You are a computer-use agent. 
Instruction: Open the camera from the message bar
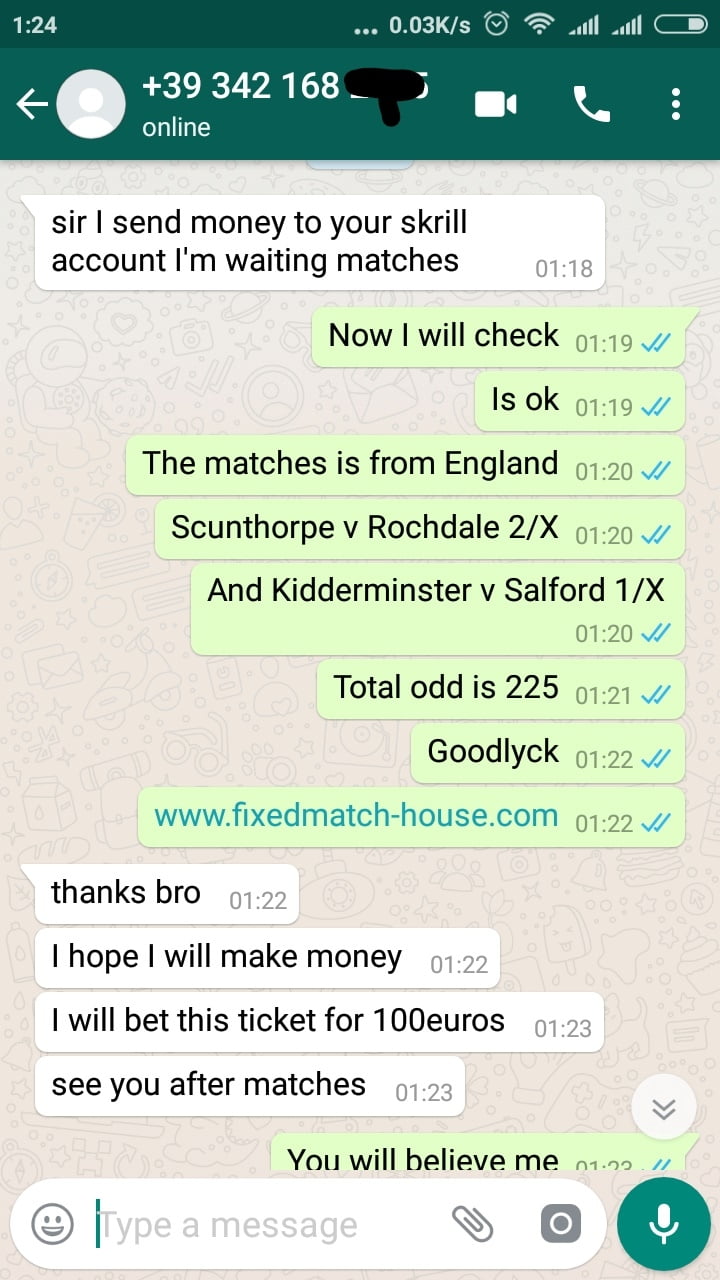(x=560, y=1224)
